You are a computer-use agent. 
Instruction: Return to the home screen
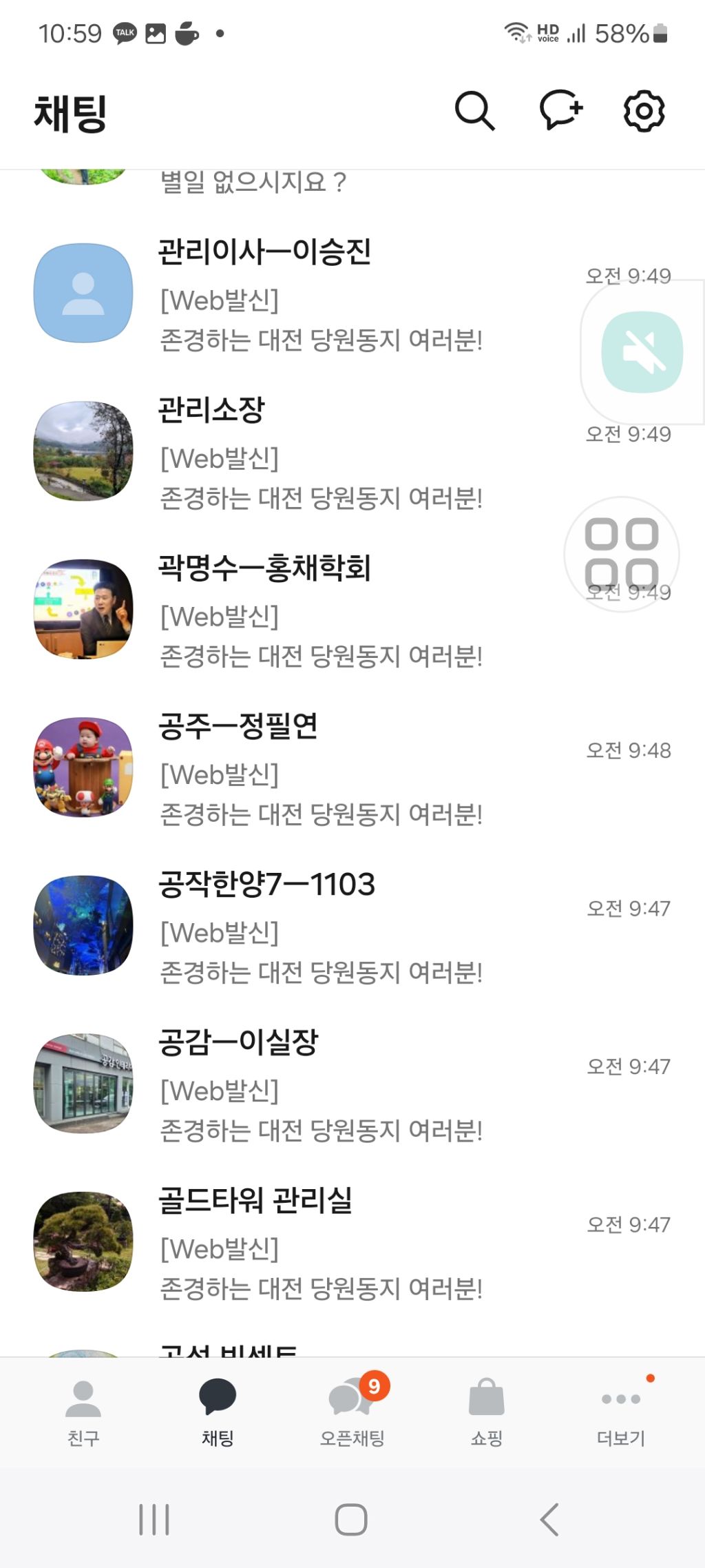351,1519
